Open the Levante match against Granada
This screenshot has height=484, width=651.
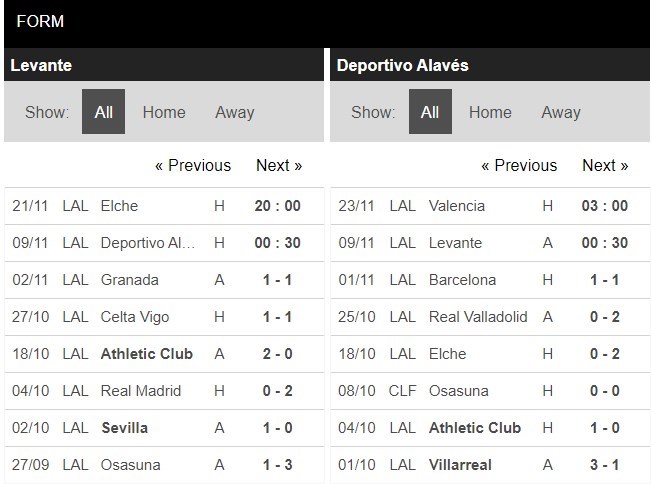pos(130,280)
